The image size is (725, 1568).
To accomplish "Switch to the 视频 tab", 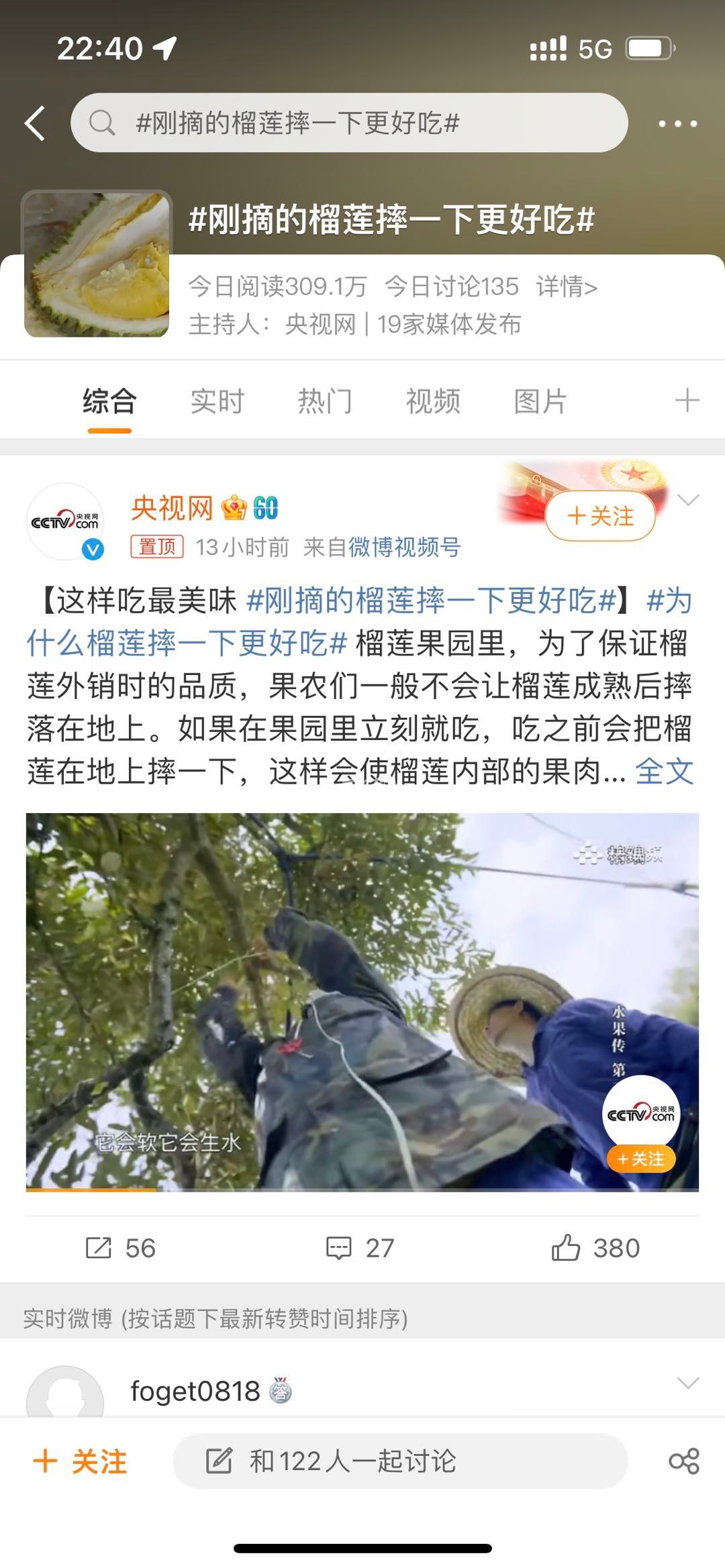I will click(x=433, y=401).
